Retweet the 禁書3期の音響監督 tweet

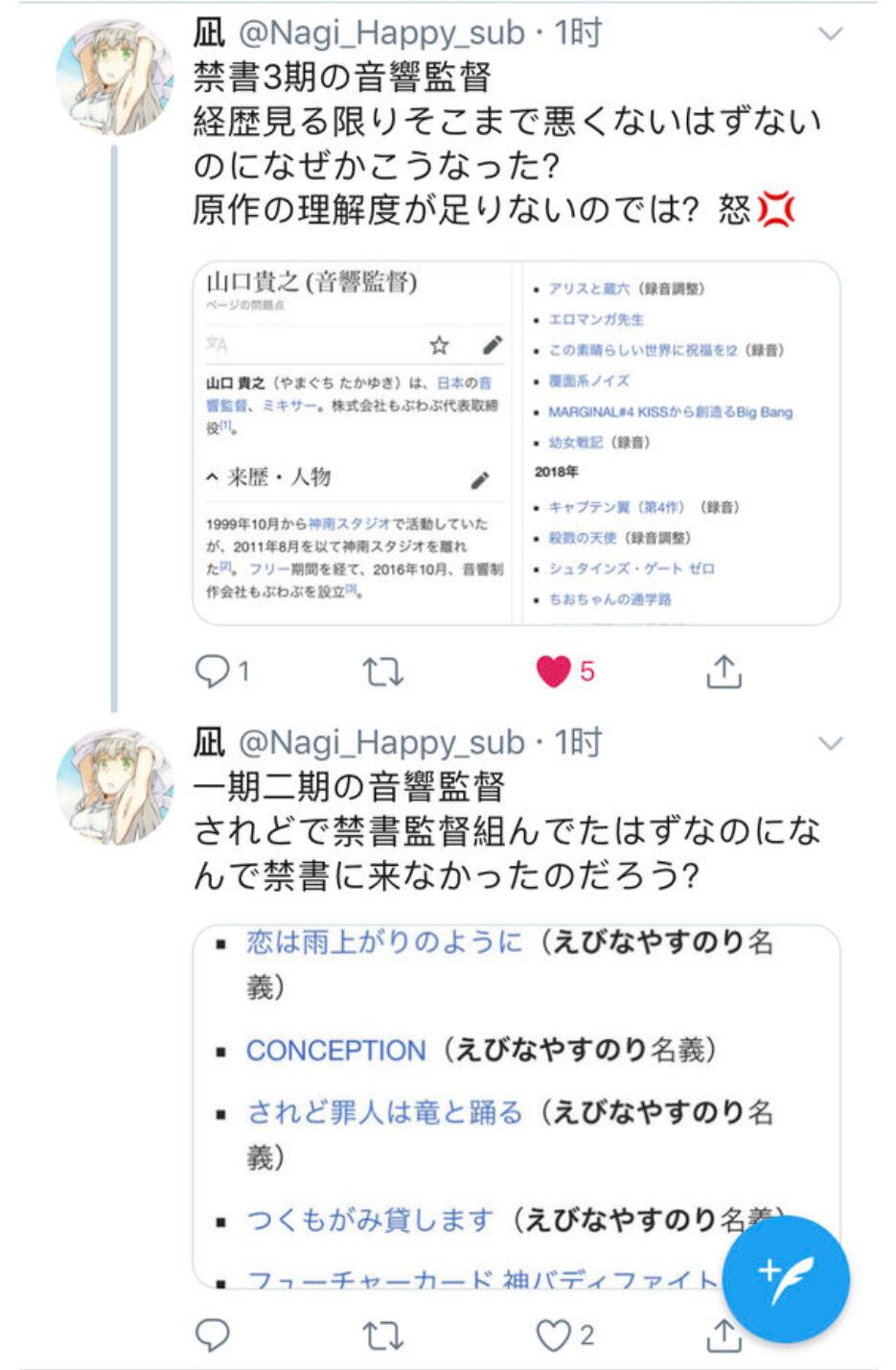click(x=382, y=672)
